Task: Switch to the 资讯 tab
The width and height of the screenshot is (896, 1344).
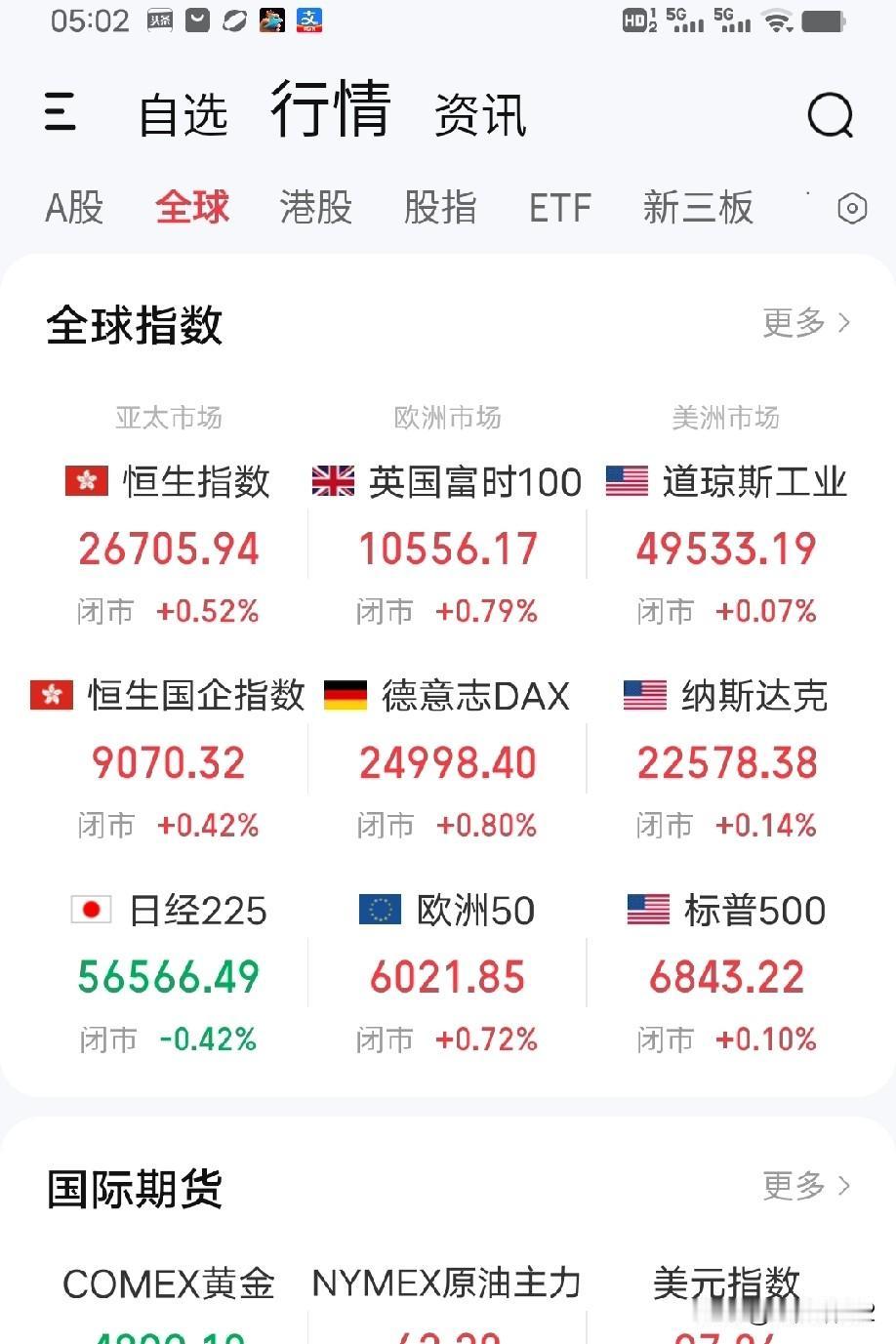Action: tap(479, 113)
